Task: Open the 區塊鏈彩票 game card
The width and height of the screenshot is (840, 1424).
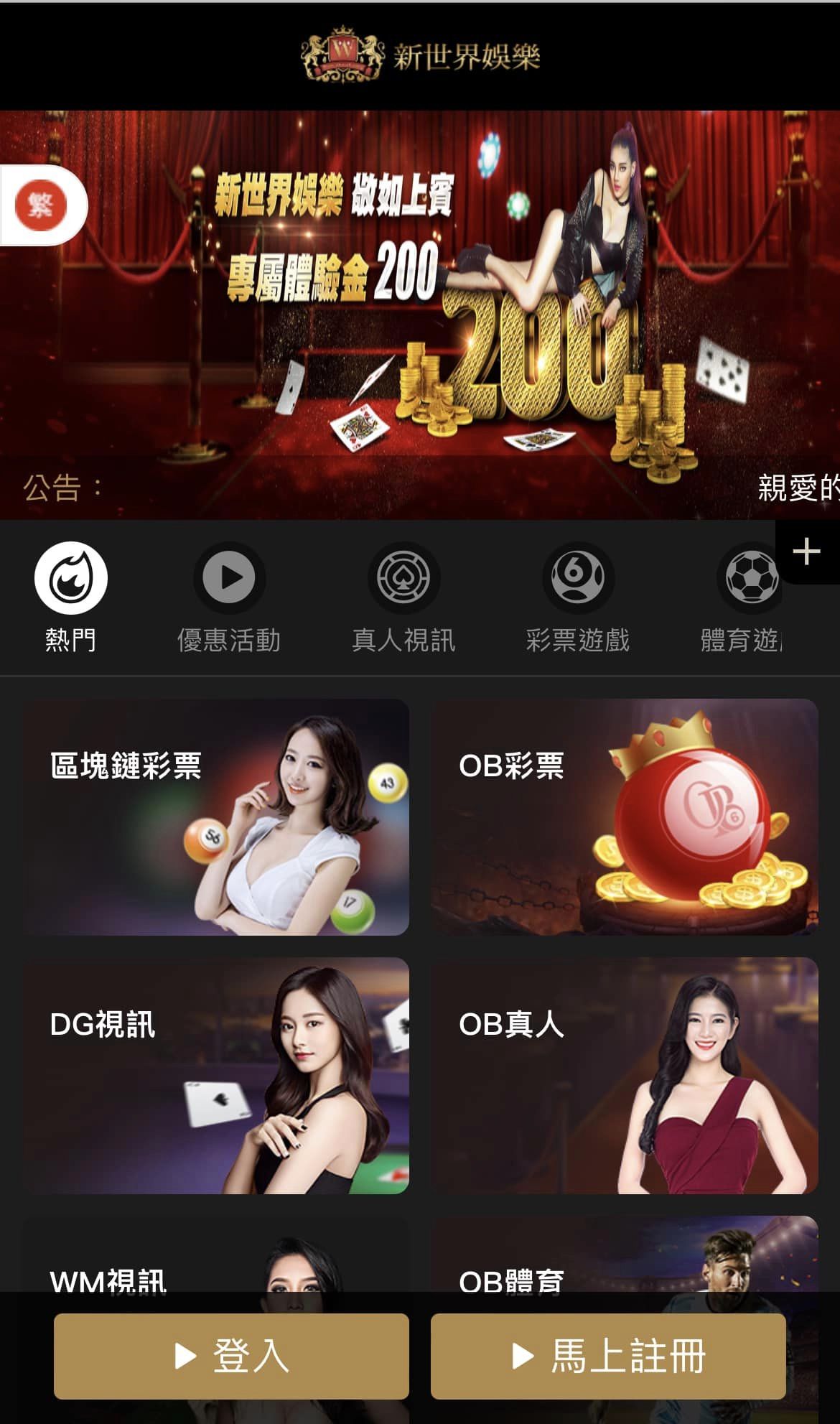Action: pyautogui.click(x=215, y=816)
